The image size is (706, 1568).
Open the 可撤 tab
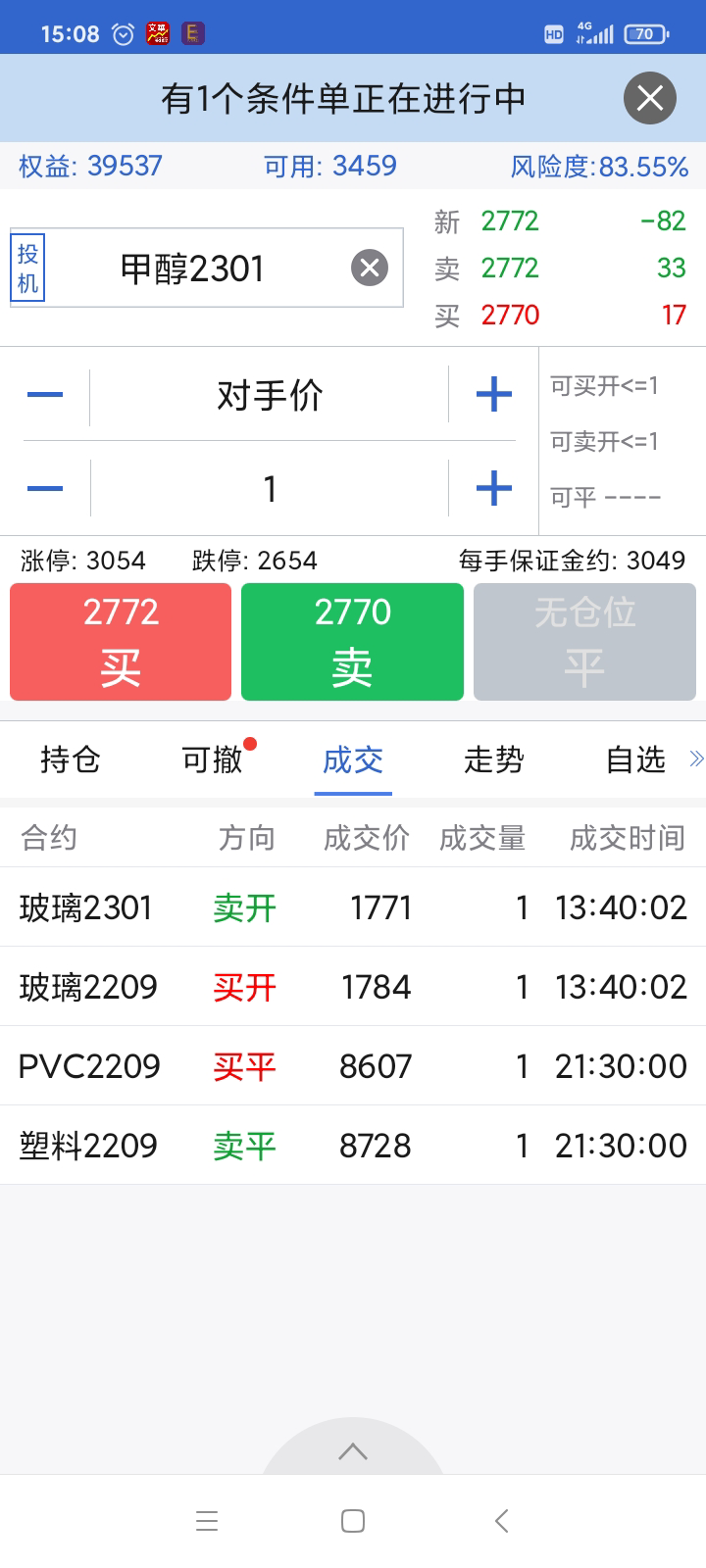click(x=212, y=759)
